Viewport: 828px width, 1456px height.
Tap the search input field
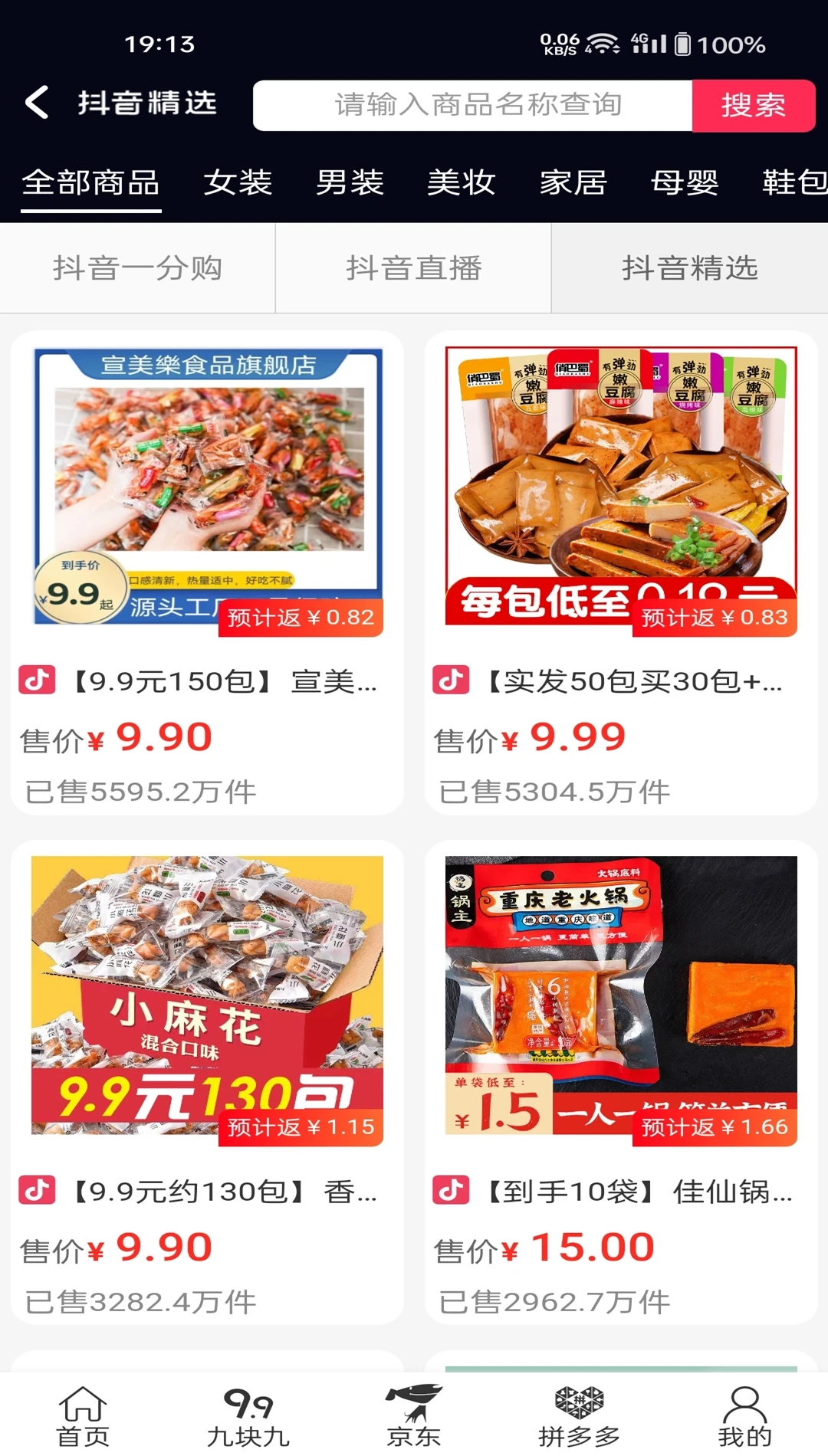(x=472, y=106)
